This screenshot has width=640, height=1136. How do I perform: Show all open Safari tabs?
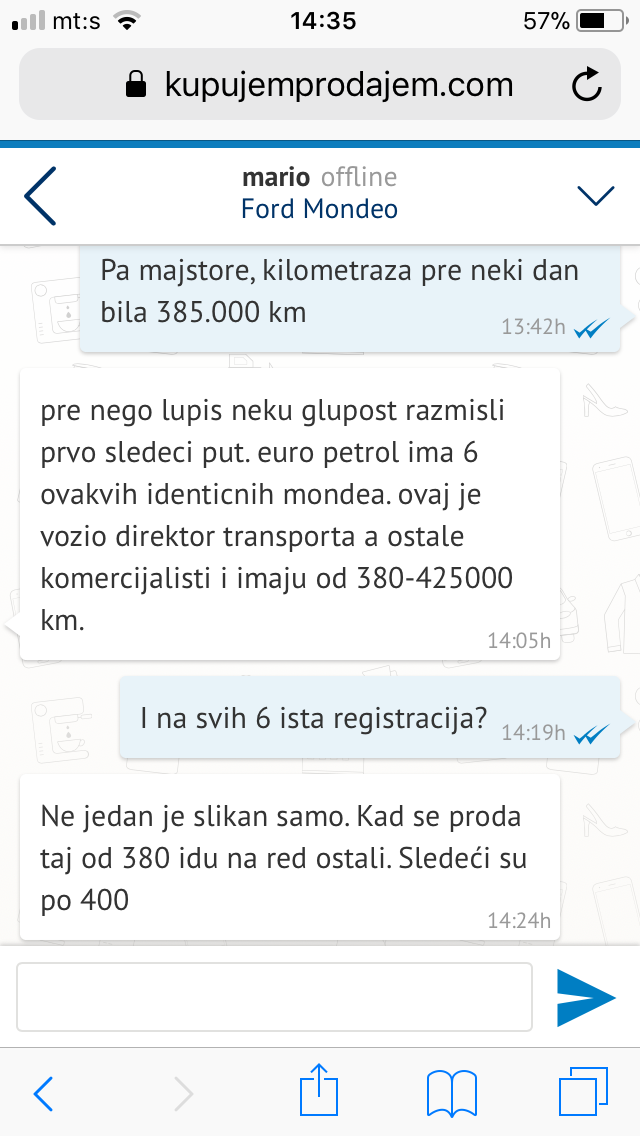tap(583, 1092)
